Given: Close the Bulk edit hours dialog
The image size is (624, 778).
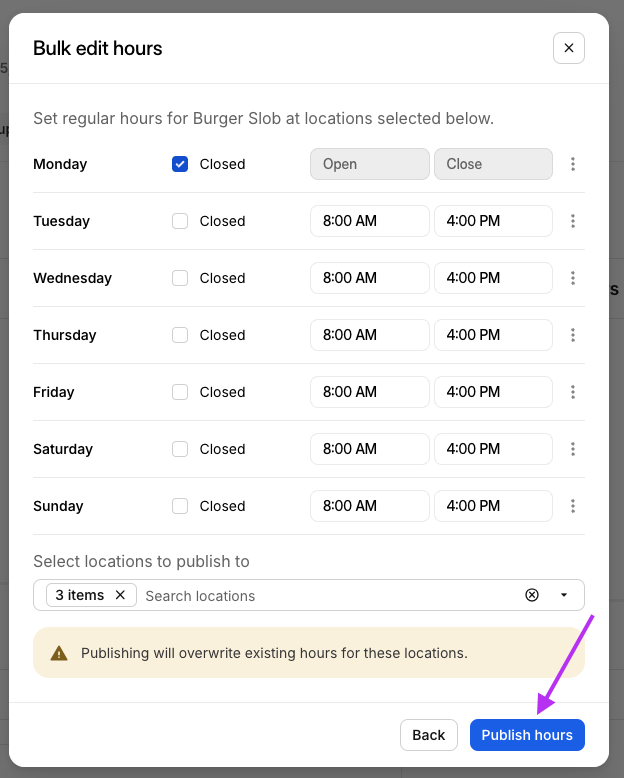Looking at the screenshot, I should point(568,48).
